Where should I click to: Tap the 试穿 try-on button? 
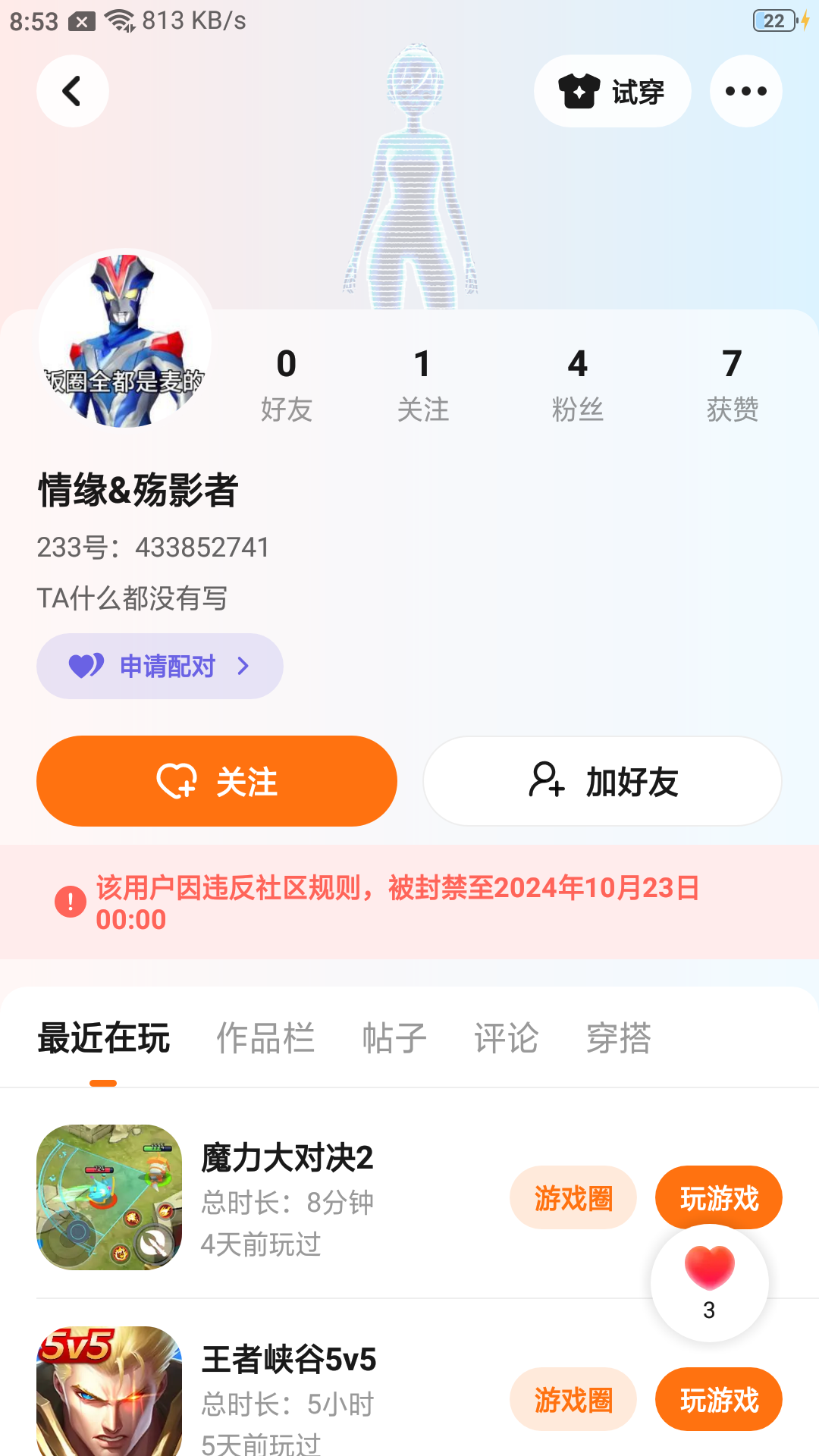click(612, 91)
